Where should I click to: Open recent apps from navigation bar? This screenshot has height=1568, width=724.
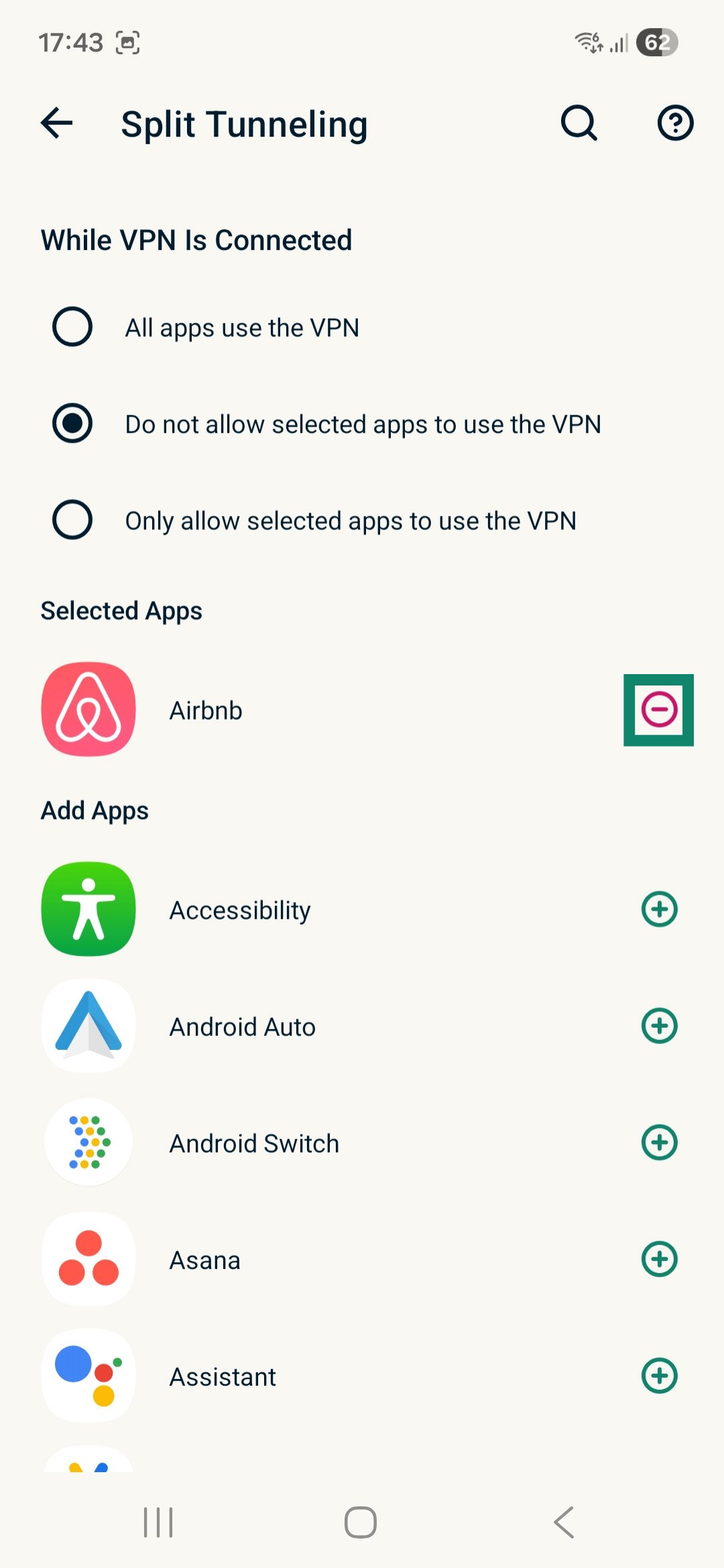(159, 1522)
